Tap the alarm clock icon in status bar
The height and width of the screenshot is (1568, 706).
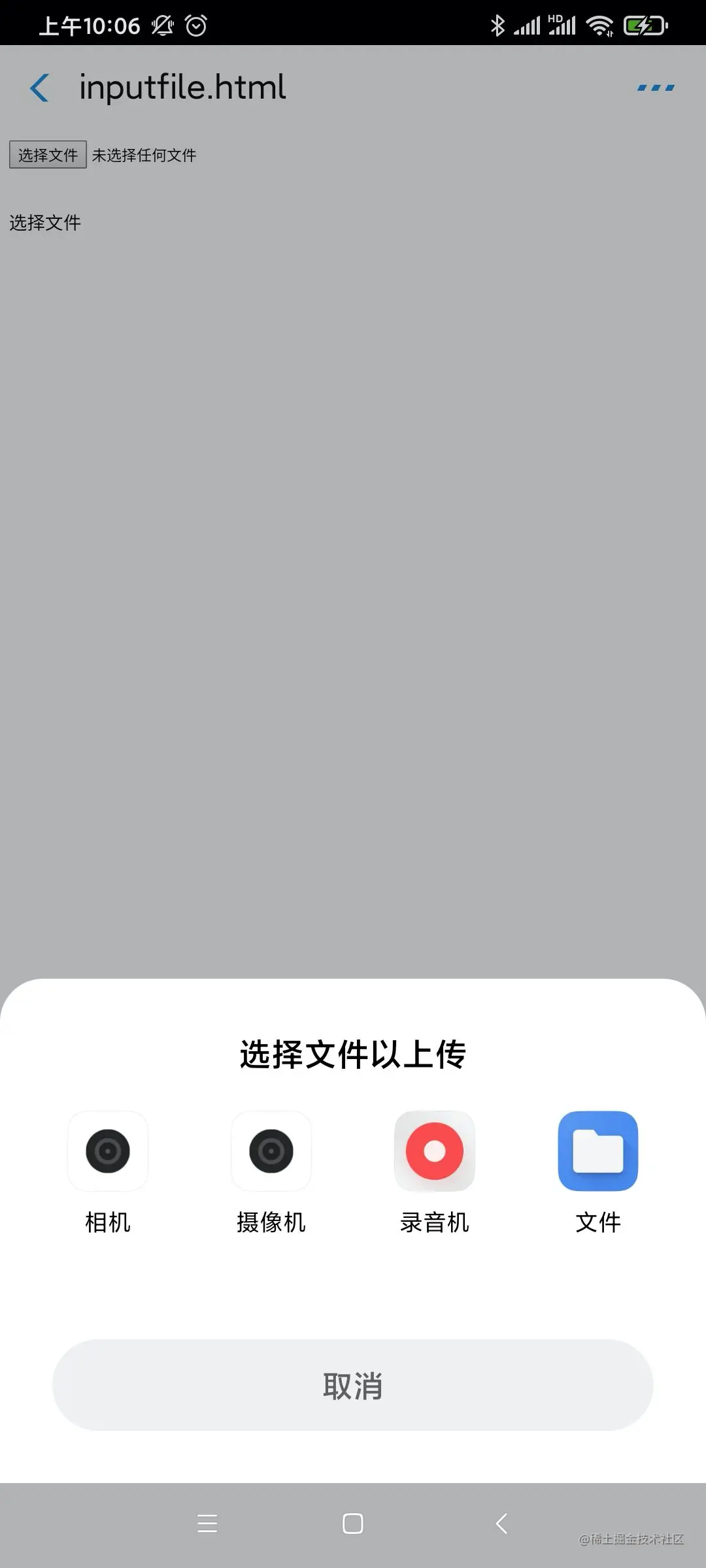click(195, 25)
